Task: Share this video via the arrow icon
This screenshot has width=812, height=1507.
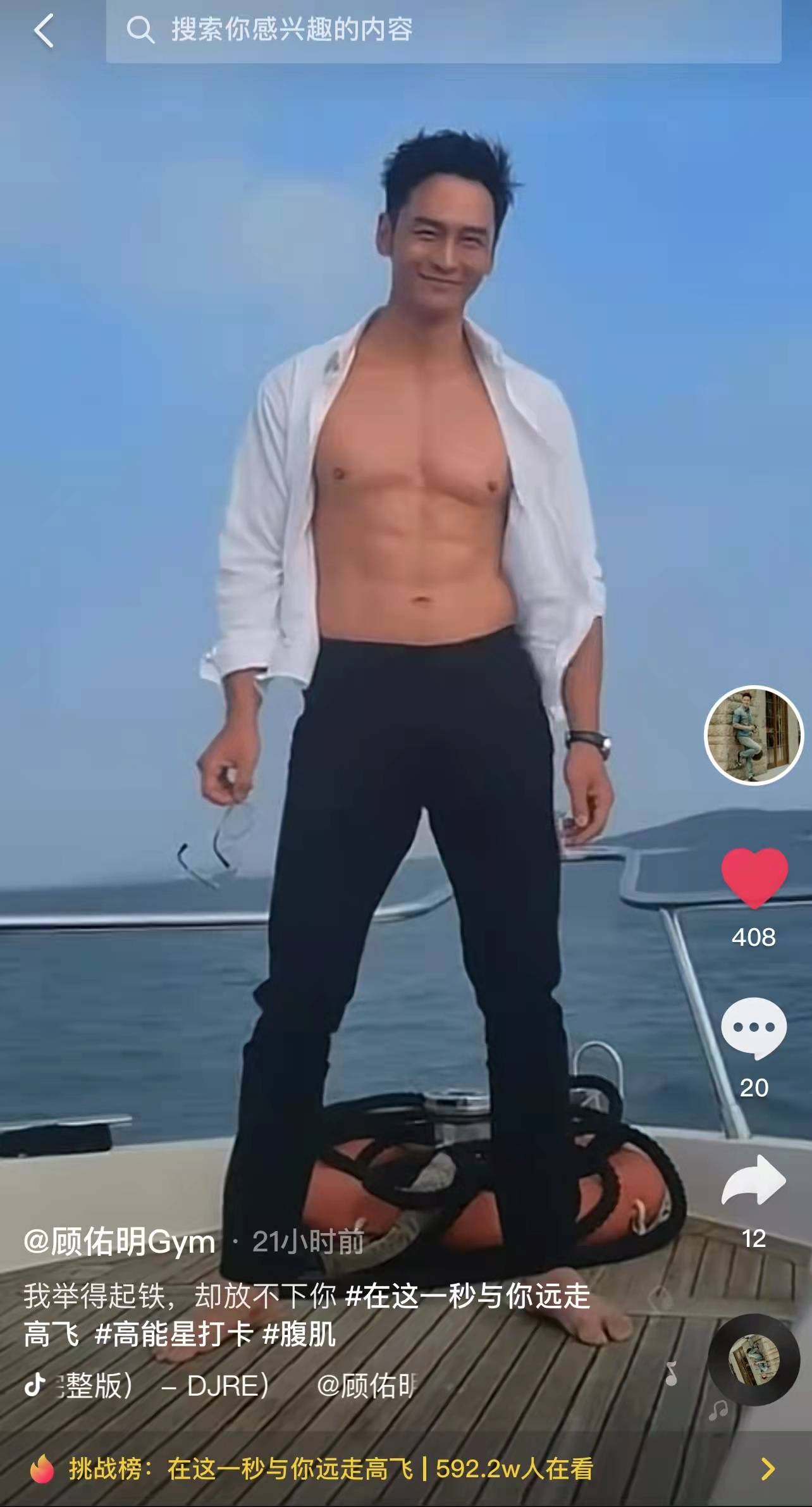Action: [754, 1179]
